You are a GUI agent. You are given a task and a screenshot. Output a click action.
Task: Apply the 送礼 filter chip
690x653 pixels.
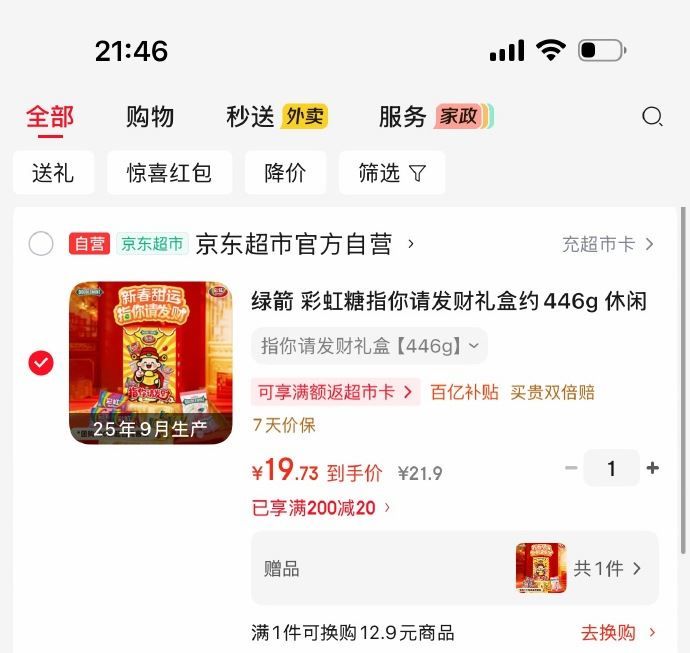[x=53, y=173]
